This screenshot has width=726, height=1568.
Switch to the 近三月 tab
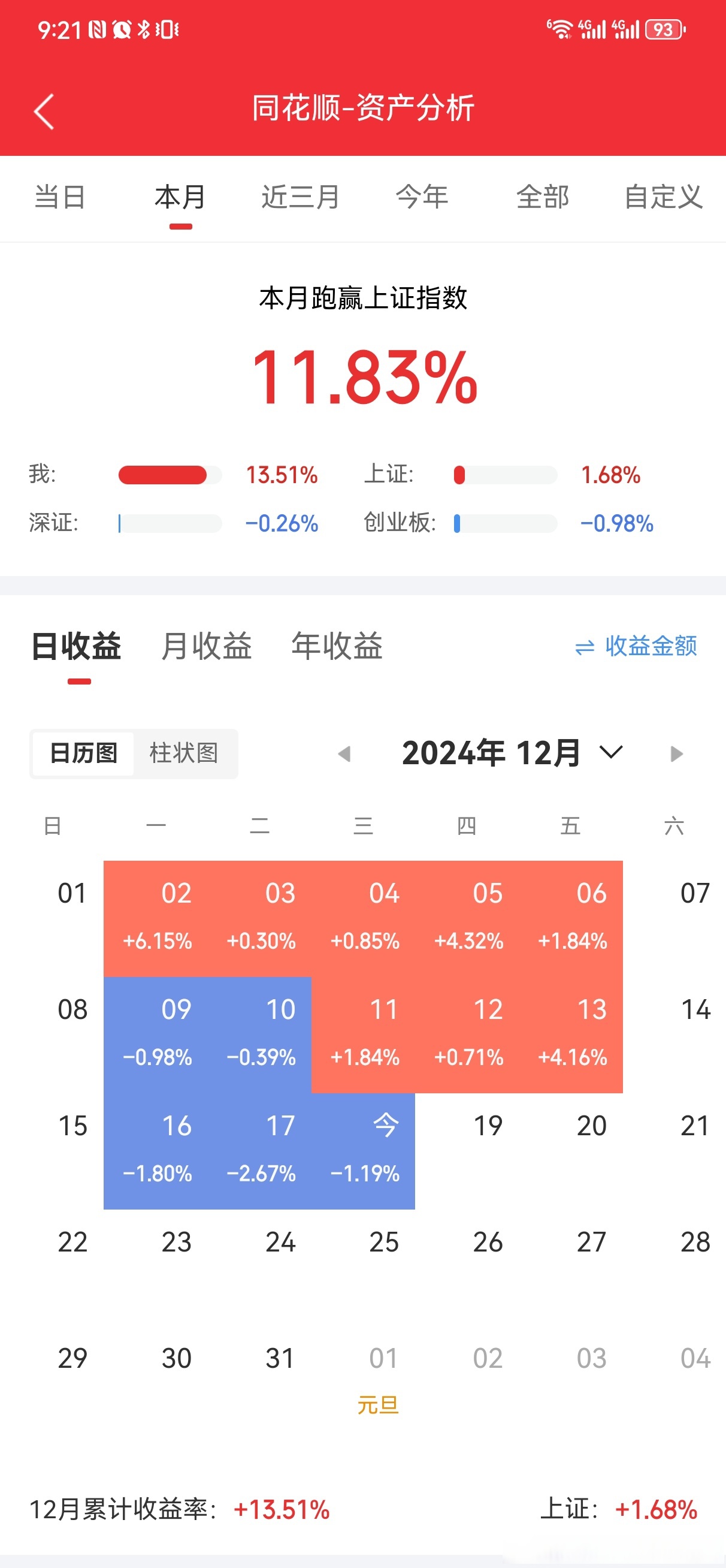[301, 197]
